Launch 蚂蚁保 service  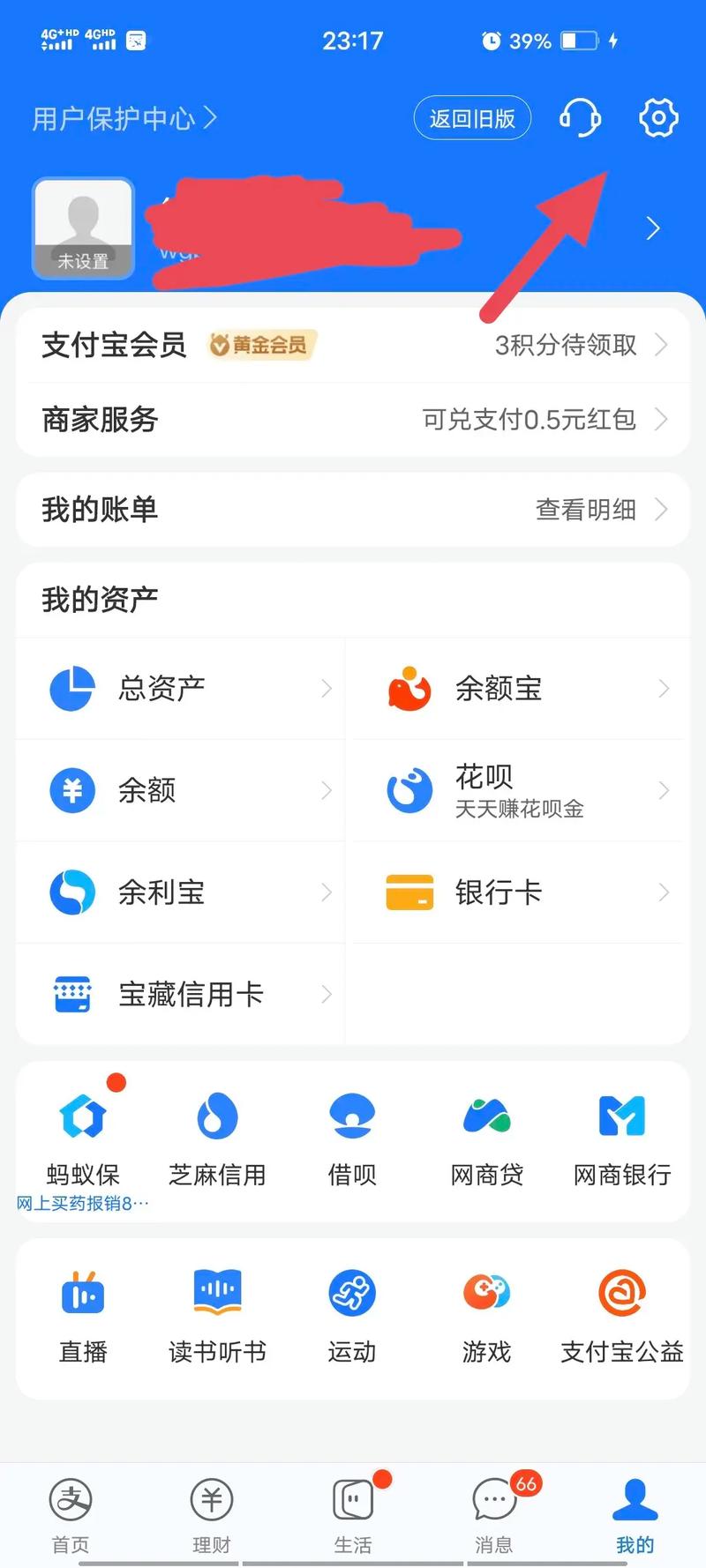pos(83,1138)
